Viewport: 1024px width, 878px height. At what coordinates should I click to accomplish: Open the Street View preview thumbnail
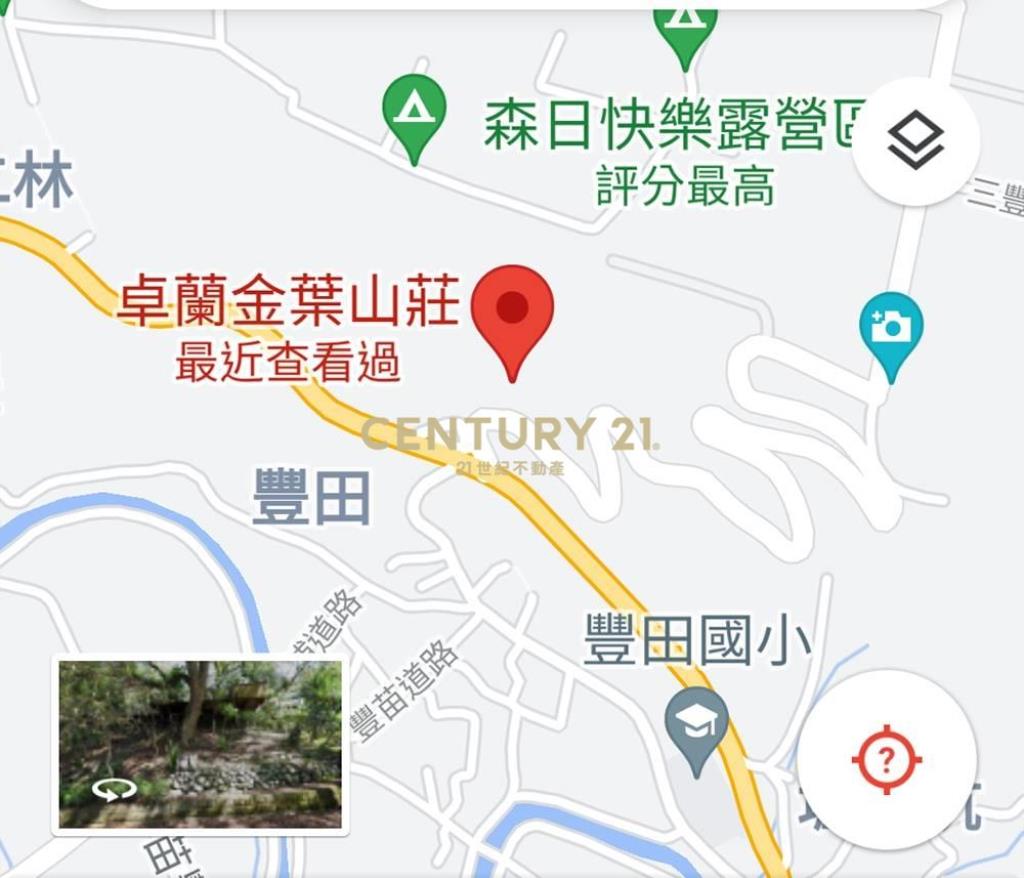200,745
